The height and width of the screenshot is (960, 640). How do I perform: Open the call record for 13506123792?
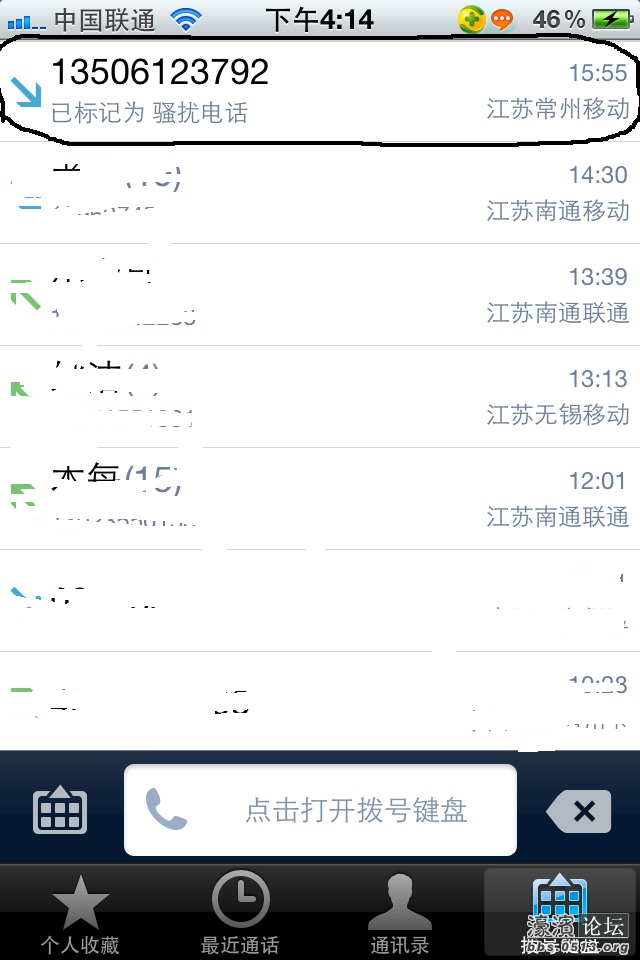(320, 91)
